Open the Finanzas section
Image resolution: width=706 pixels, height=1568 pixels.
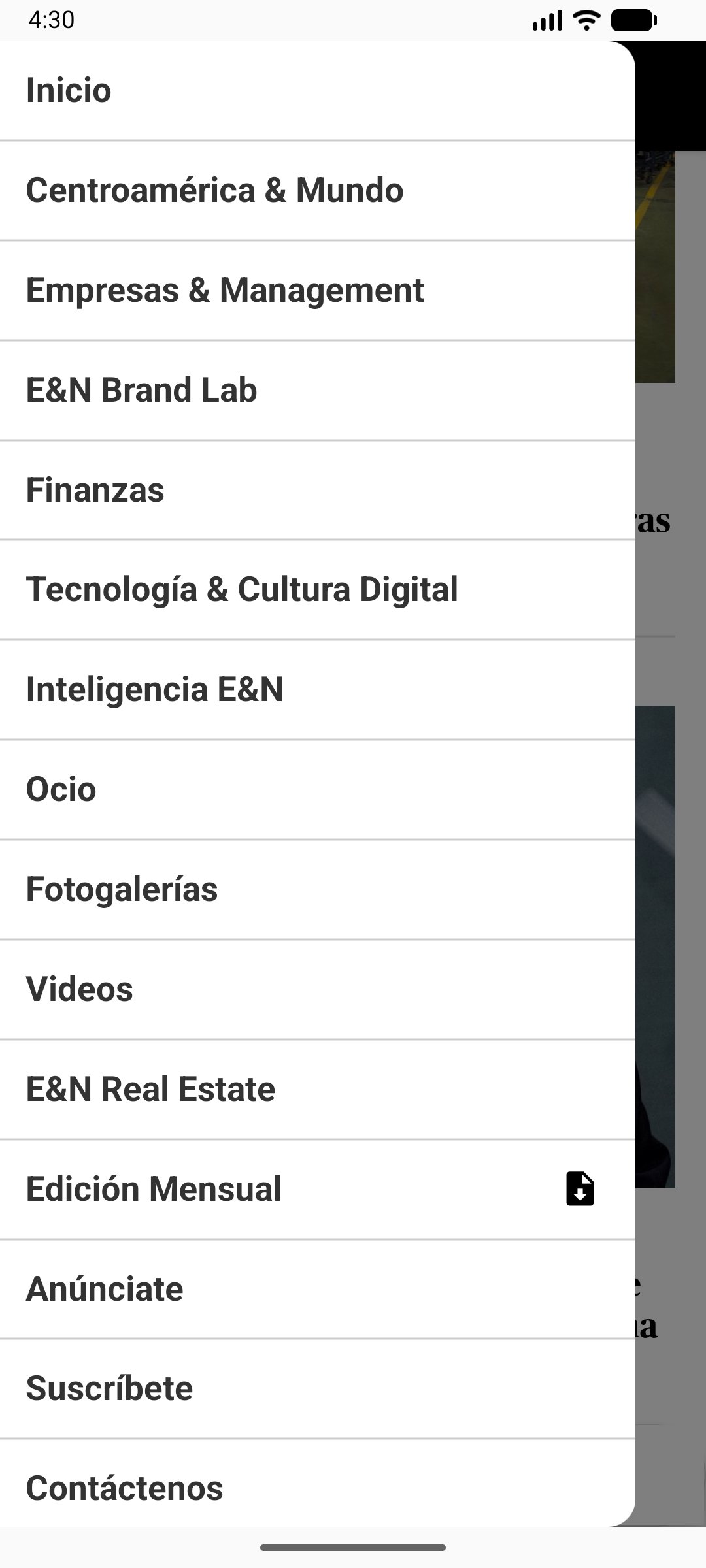[318, 490]
